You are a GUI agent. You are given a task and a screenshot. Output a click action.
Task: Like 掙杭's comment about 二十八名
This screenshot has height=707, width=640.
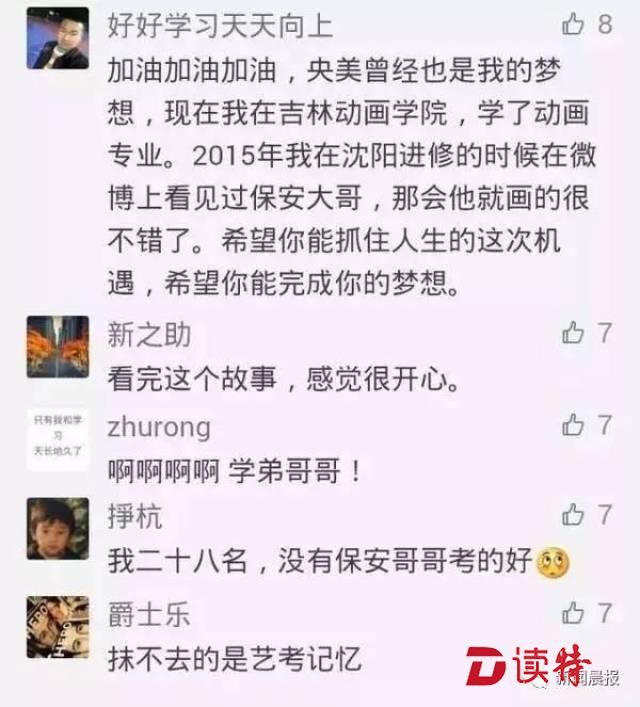pos(573,515)
